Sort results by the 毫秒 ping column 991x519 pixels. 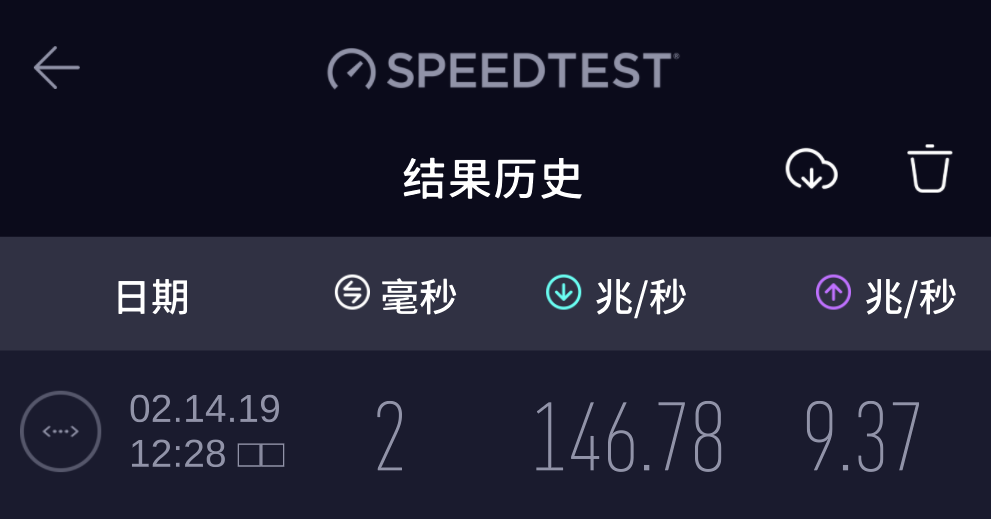point(396,295)
